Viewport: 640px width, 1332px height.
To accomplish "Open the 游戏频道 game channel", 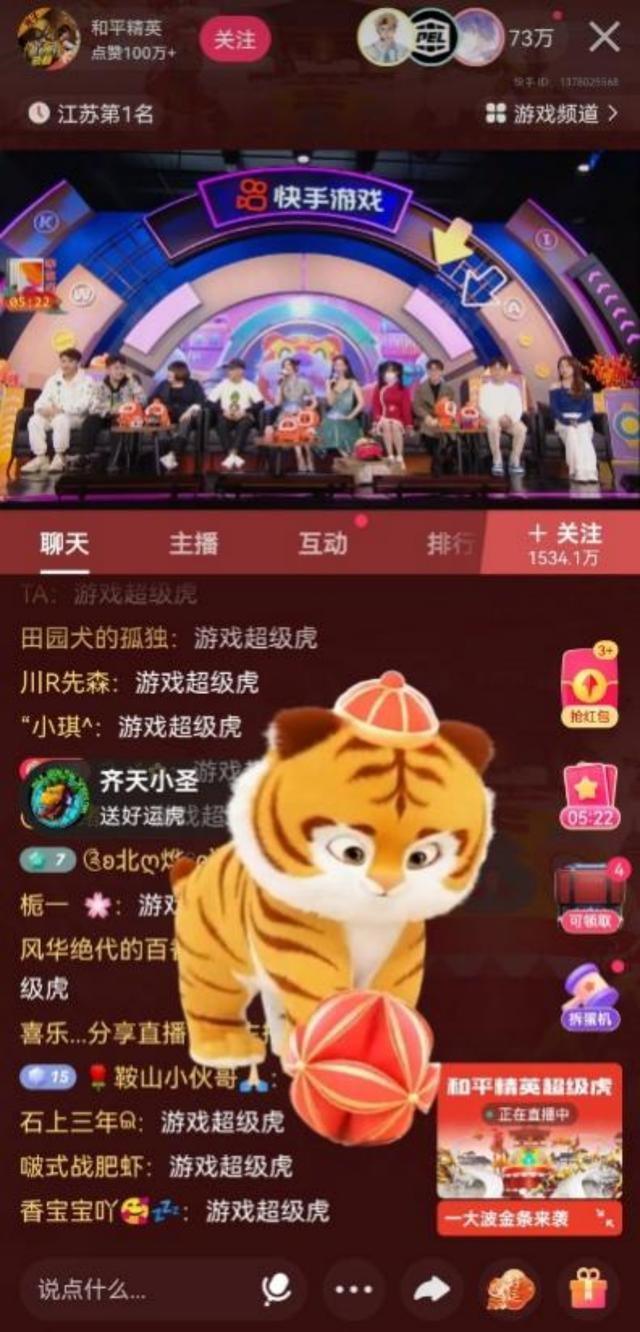I will coord(554,113).
